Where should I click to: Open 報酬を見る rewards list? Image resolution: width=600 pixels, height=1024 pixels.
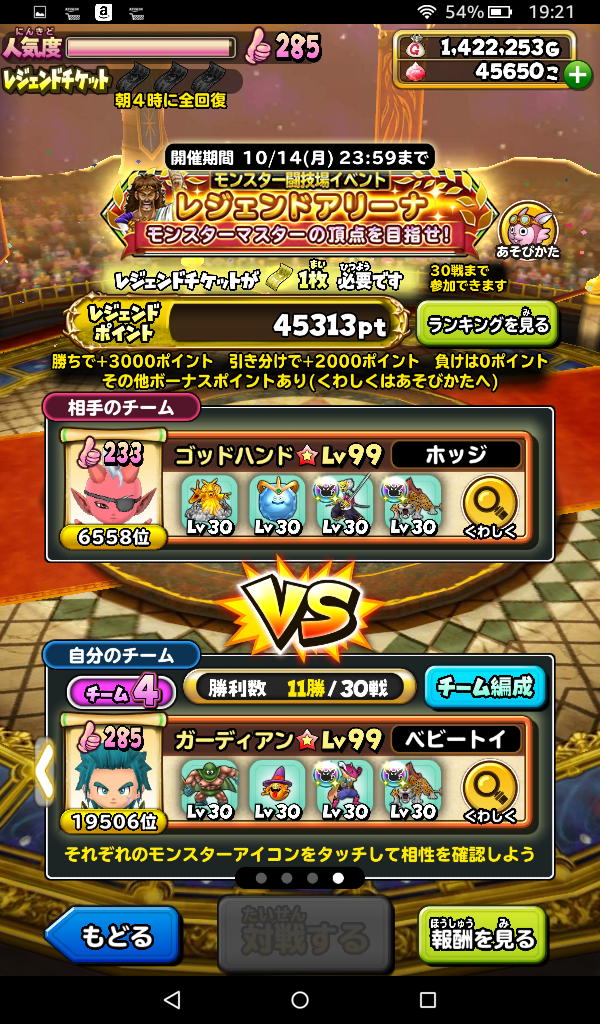483,935
